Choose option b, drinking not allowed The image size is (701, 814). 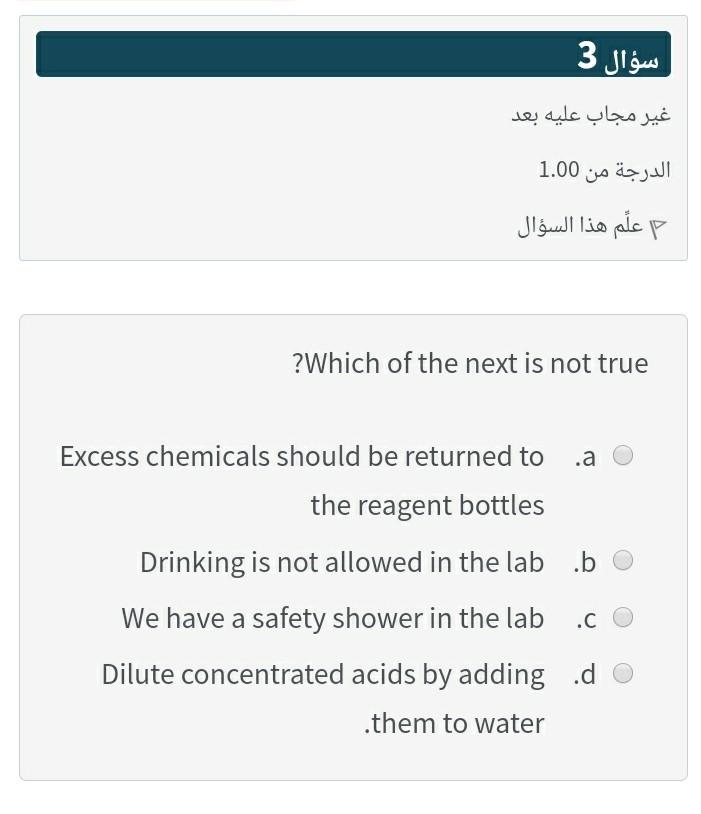point(623,561)
